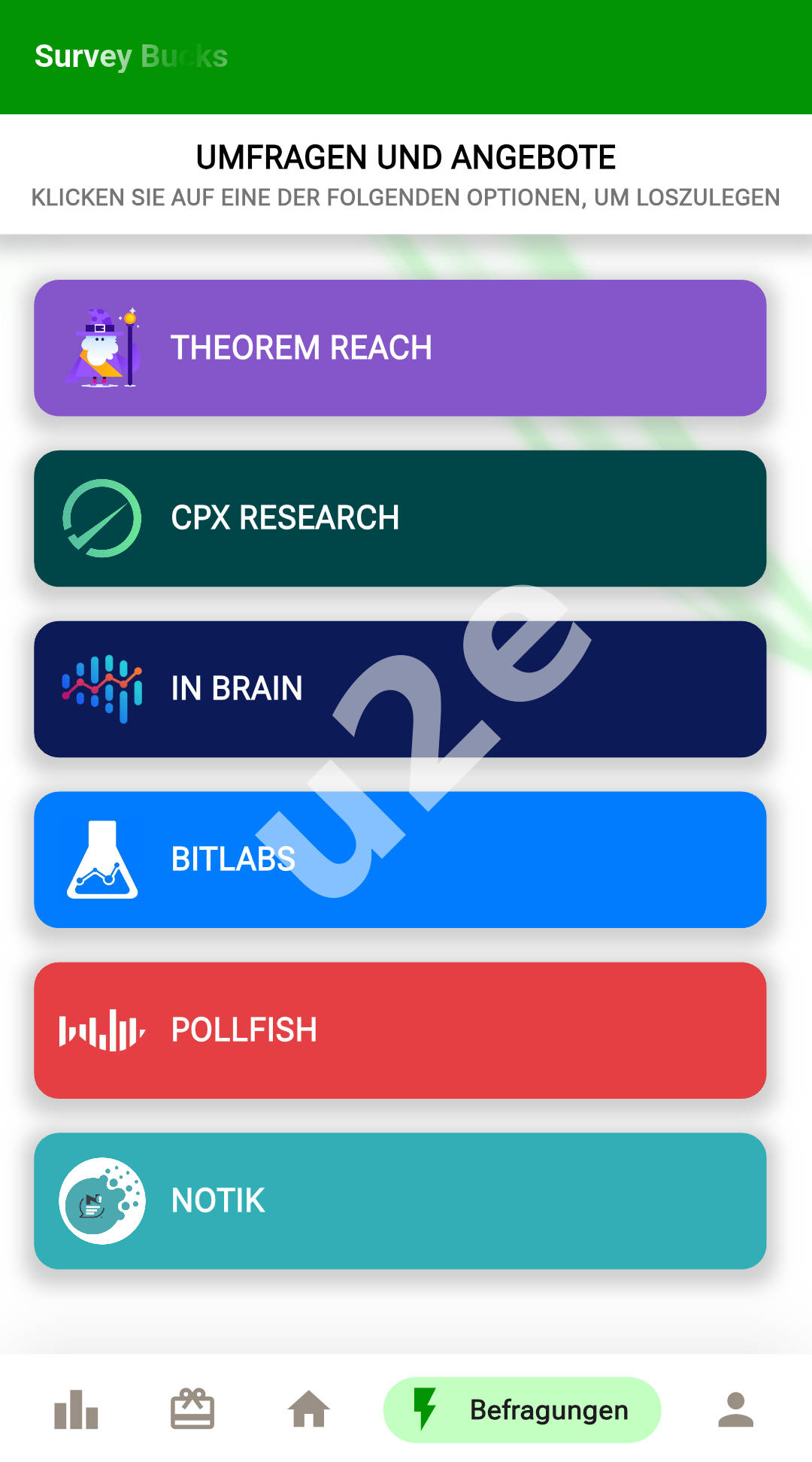Open BitLabs offers

pyautogui.click(x=400, y=860)
